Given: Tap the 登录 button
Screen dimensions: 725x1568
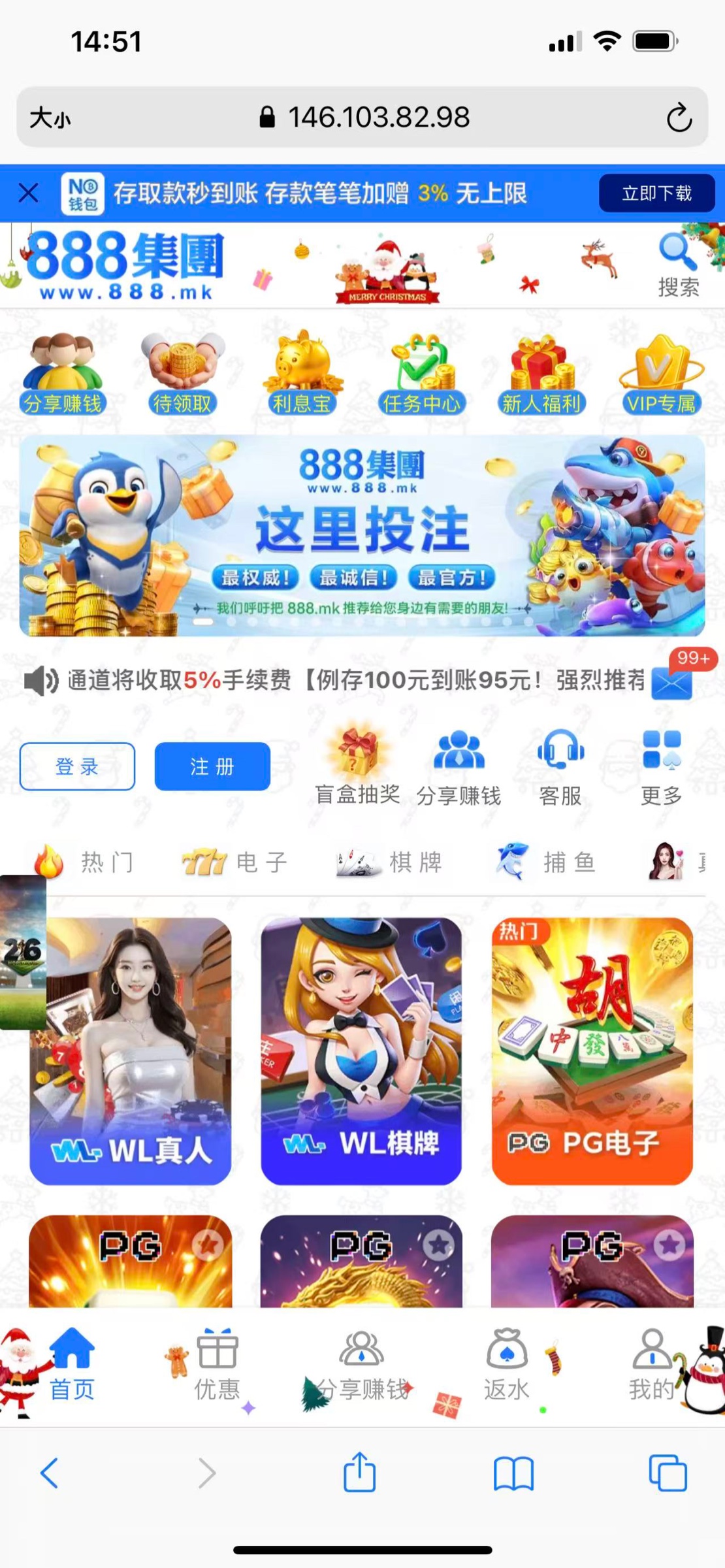Looking at the screenshot, I should [x=77, y=766].
